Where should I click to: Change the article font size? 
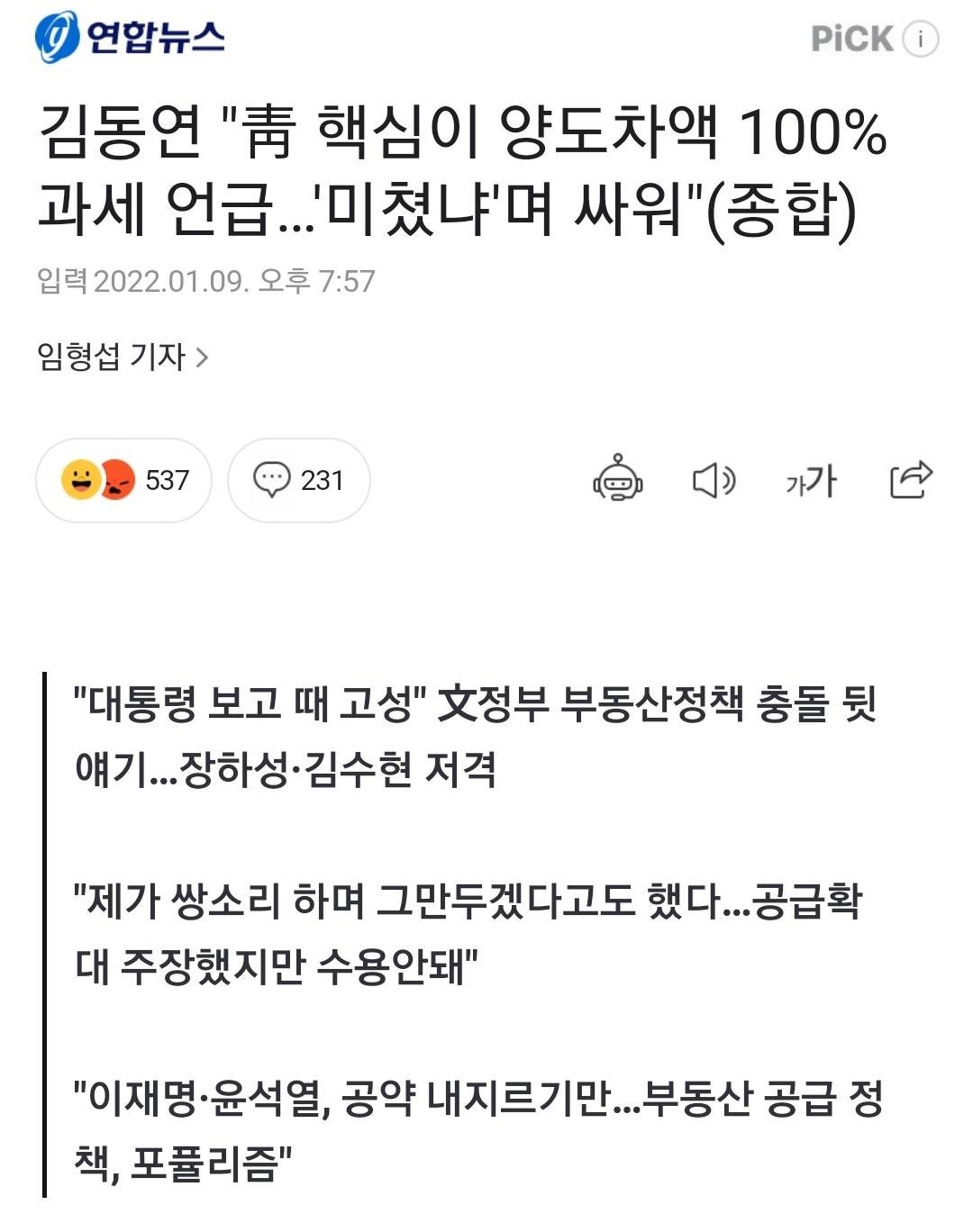point(811,481)
